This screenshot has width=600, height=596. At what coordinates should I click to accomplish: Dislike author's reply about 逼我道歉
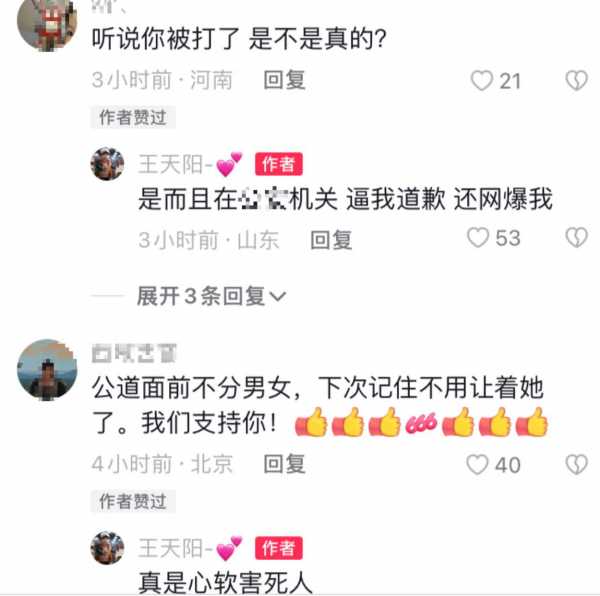pos(576,238)
